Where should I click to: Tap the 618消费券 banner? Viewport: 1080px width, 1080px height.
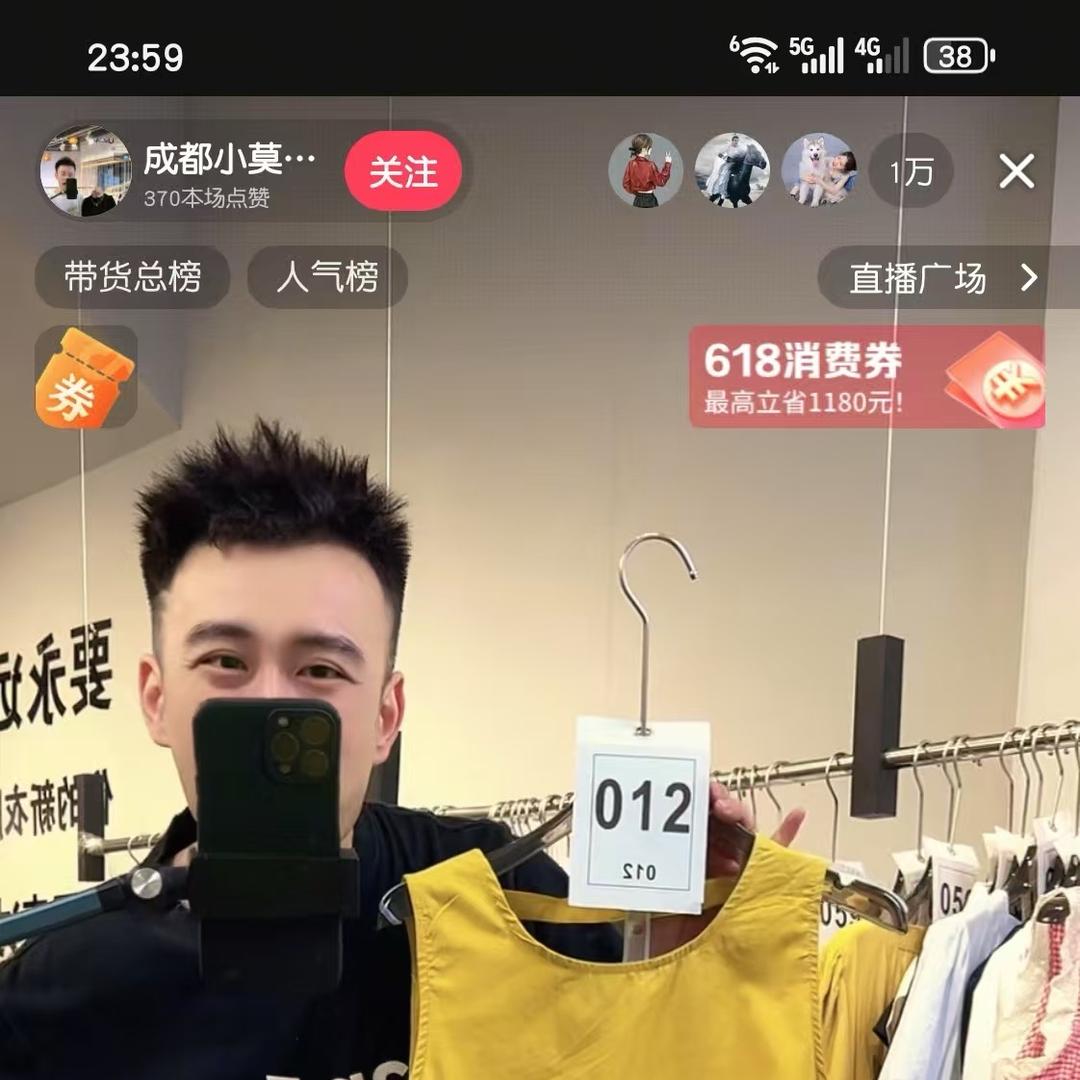pyautogui.click(x=867, y=376)
